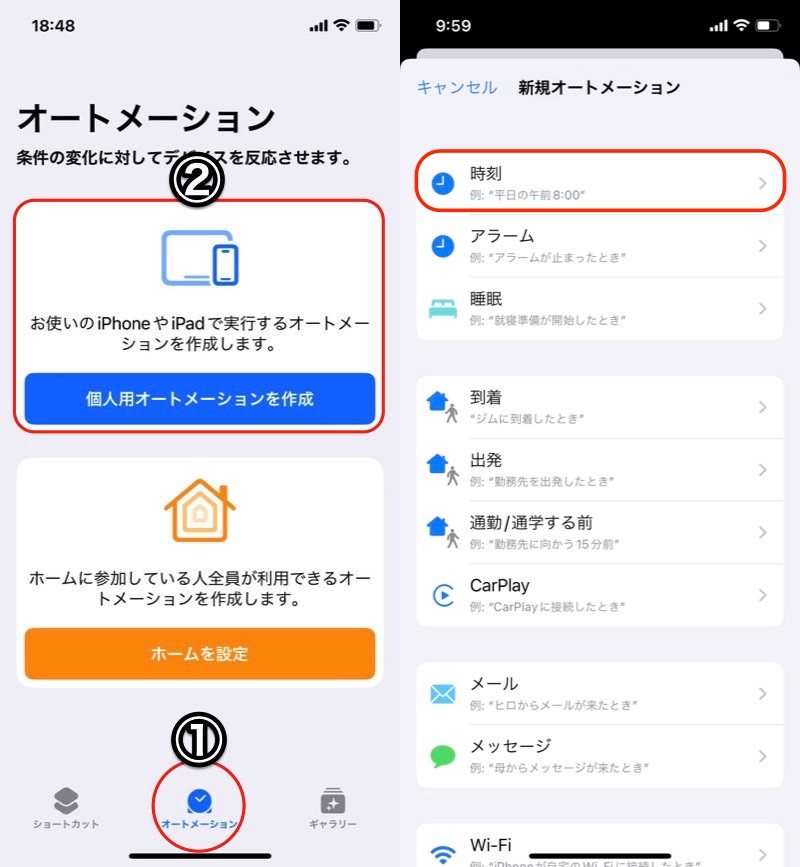The height and width of the screenshot is (867, 800).
Task: Open the ギャラリー tab
Action: tap(332, 808)
